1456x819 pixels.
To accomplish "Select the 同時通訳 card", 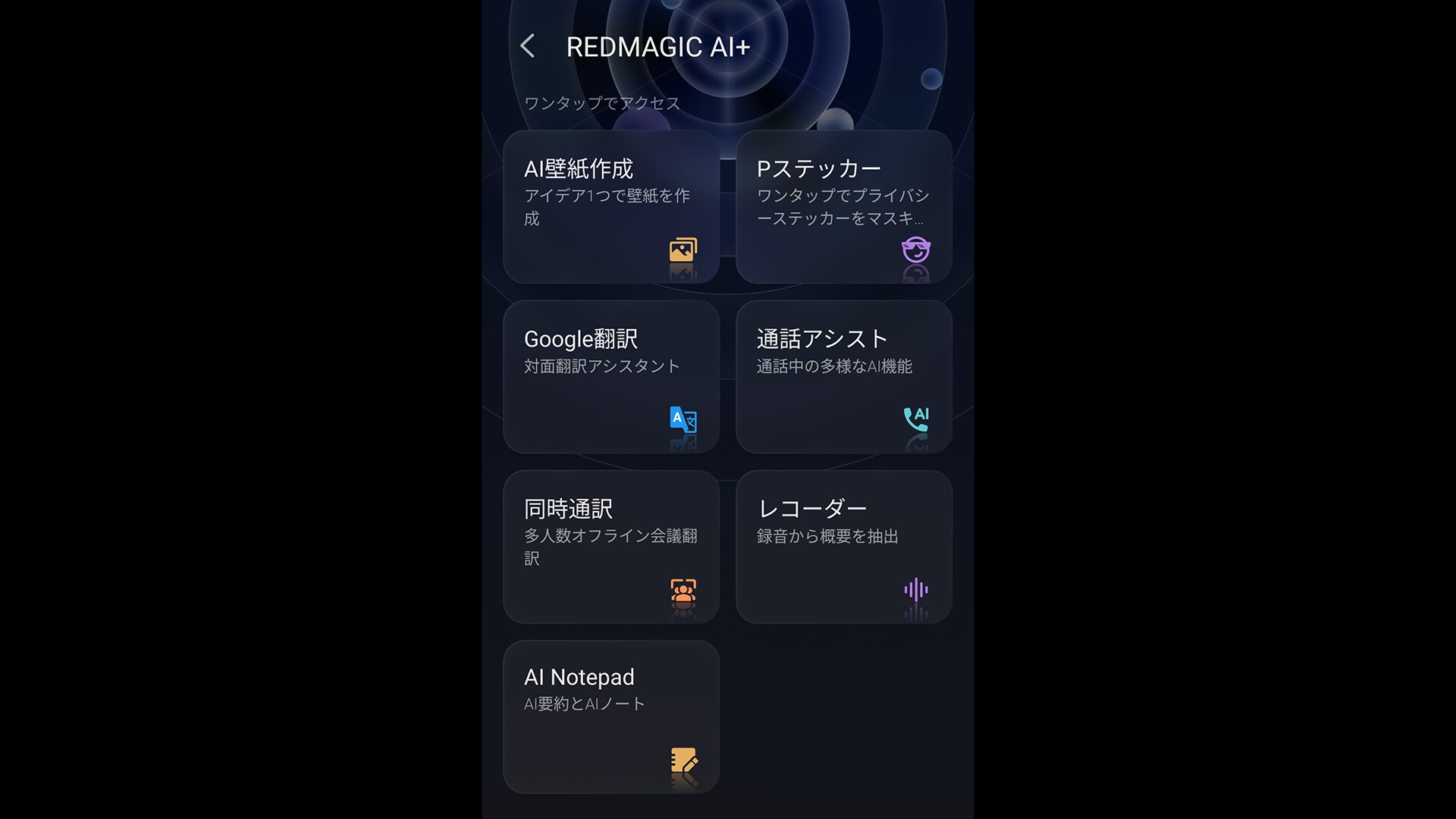I will click(611, 547).
